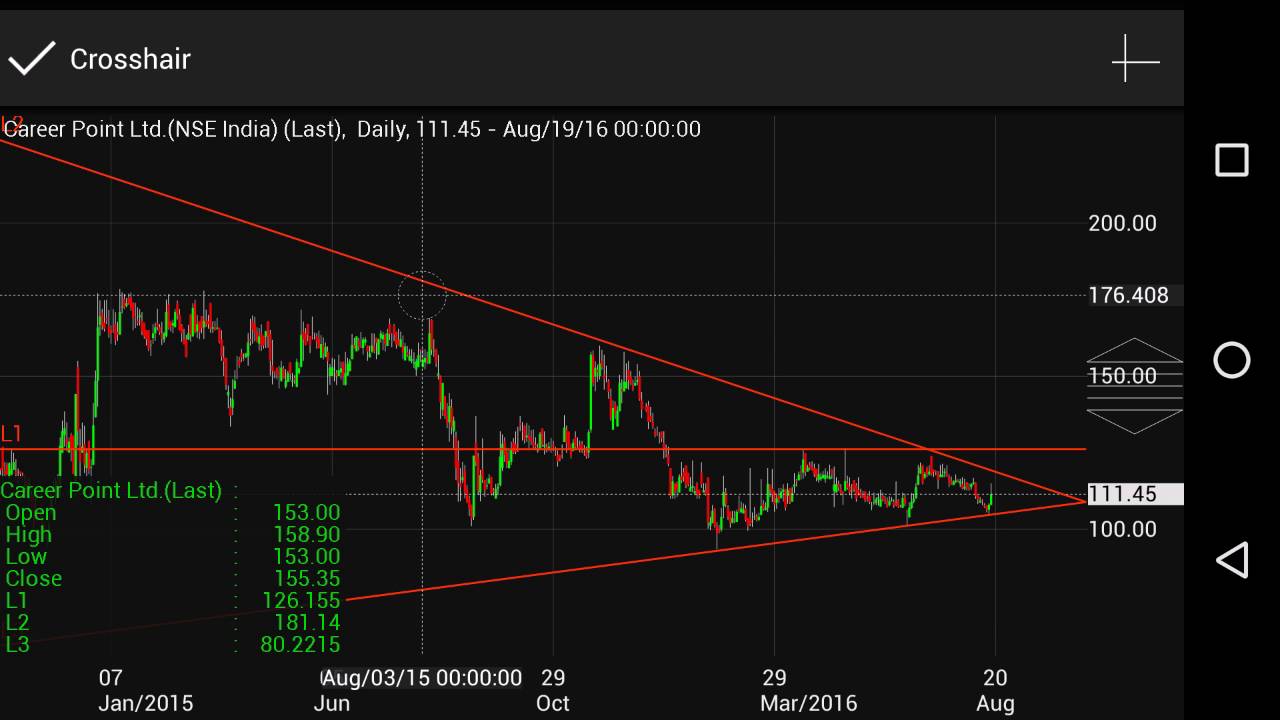1280x720 pixels.
Task: Open the recent apps view
Action: (1231, 160)
